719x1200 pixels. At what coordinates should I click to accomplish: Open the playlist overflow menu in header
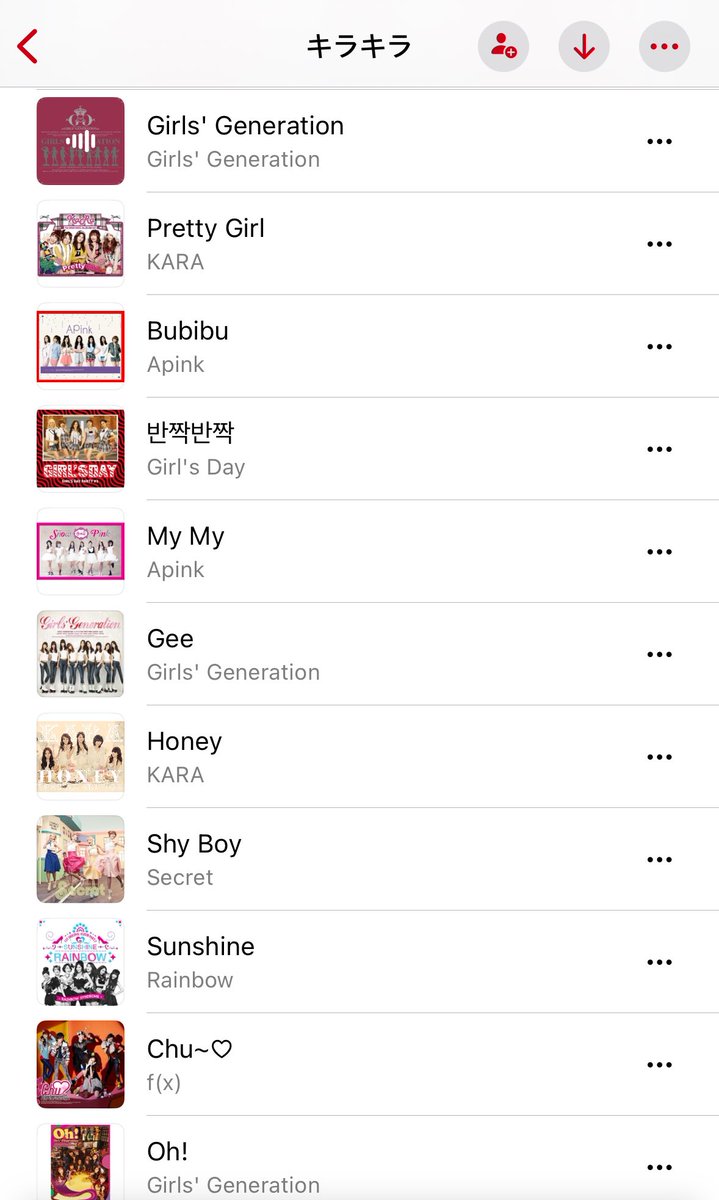664,47
